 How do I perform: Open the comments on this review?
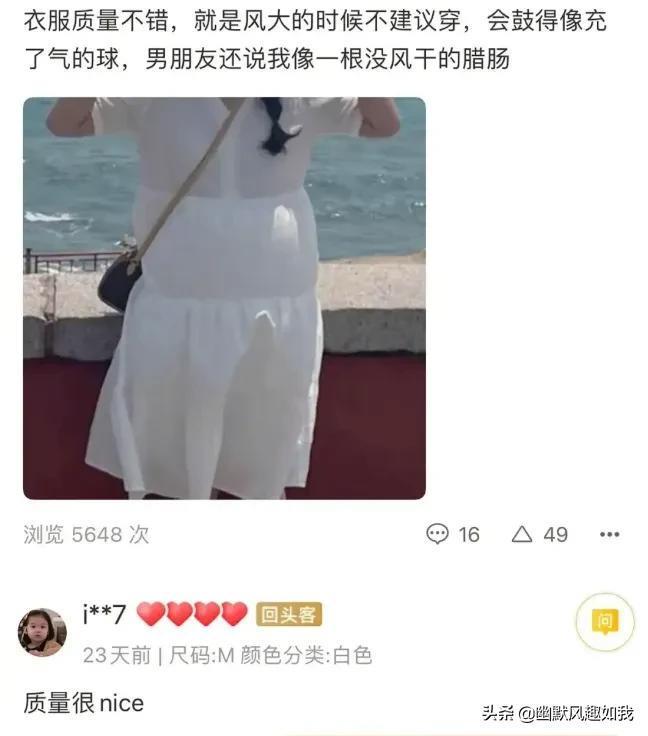tap(453, 534)
